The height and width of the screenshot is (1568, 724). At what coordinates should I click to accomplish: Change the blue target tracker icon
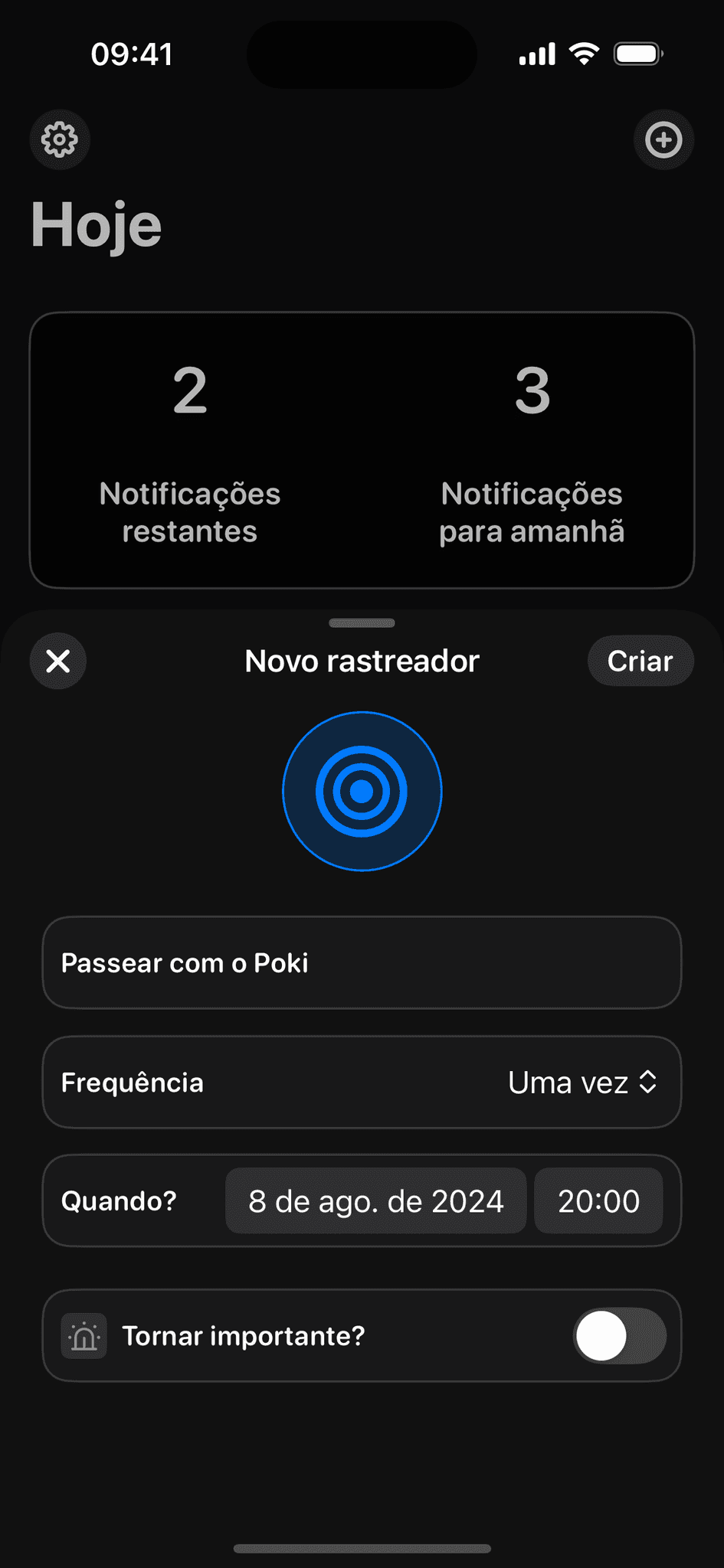coord(362,791)
